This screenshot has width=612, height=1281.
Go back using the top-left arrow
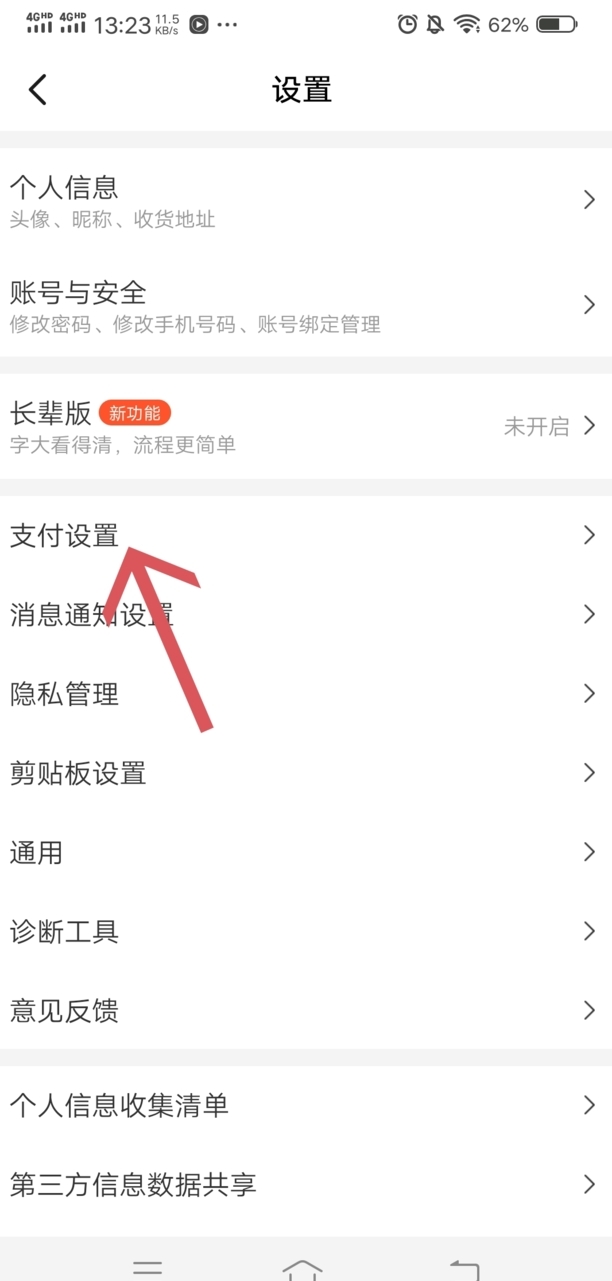[x=38, y=90]
